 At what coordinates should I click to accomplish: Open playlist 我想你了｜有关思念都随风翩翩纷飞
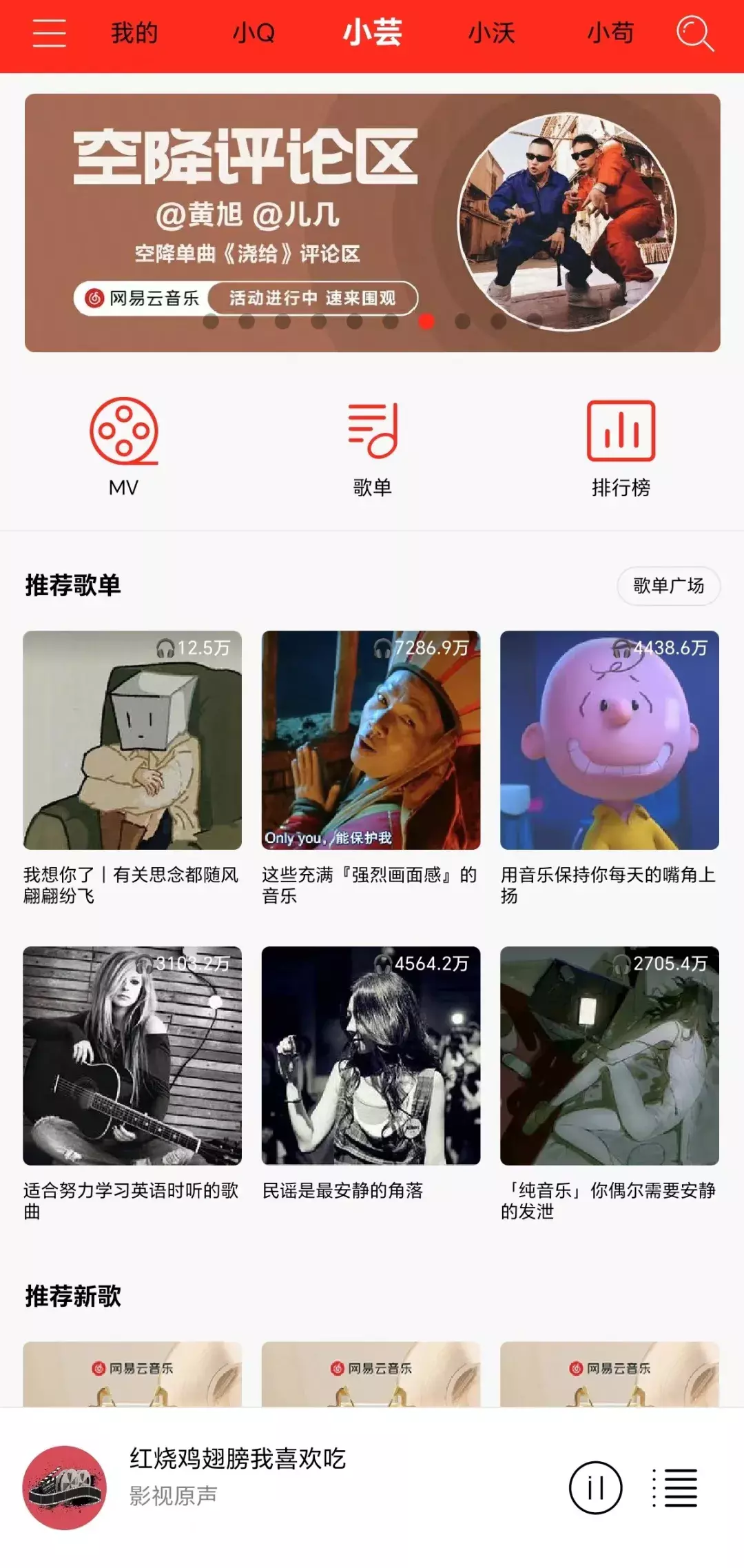pyautogui.click(x=132, y=740)
